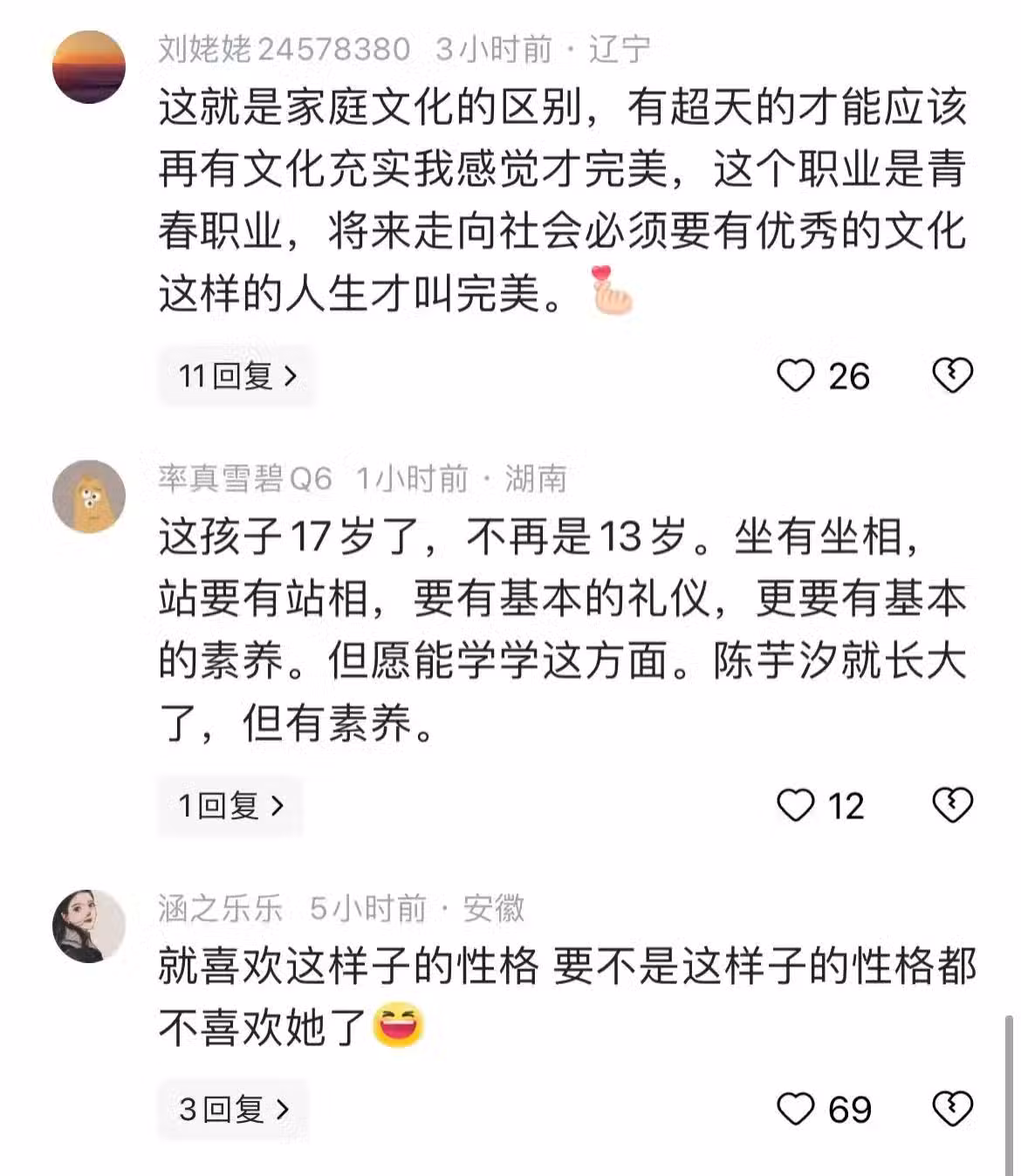
Task: Expand the 3 replies under 涵之乐乐's comment
Action: pyautogui.click(x=233, y=1110)
